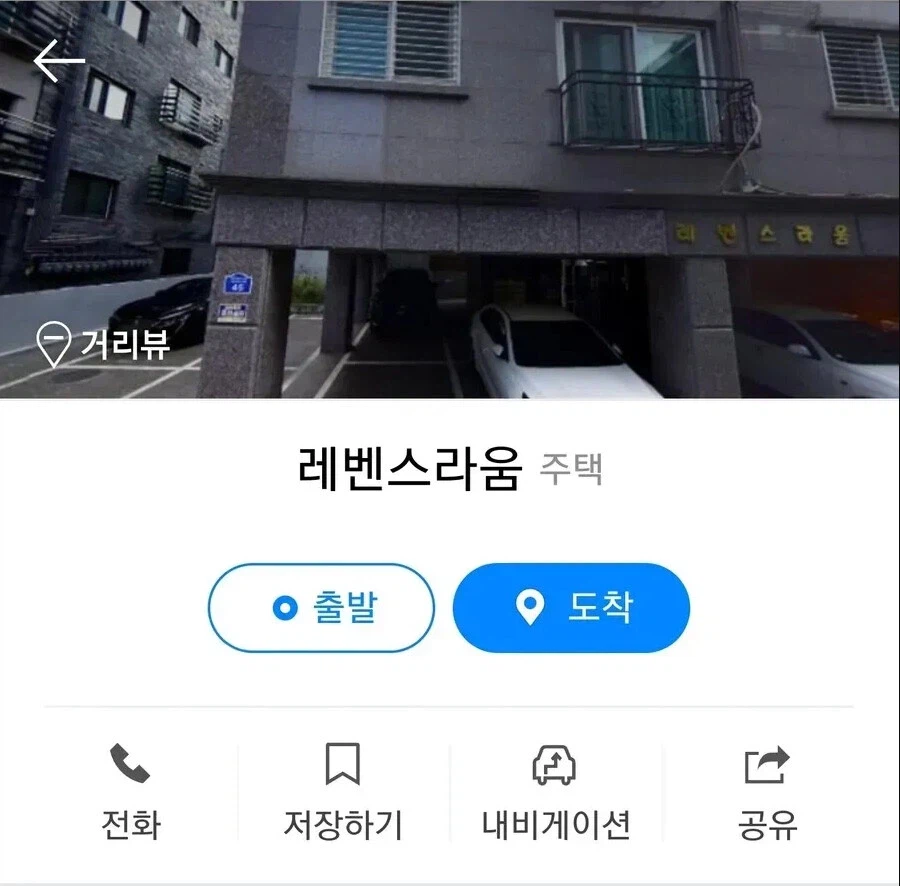The height and width of the screenshot is (886, 900).
Task: Call the place via 전화
Action: [130, 792]
